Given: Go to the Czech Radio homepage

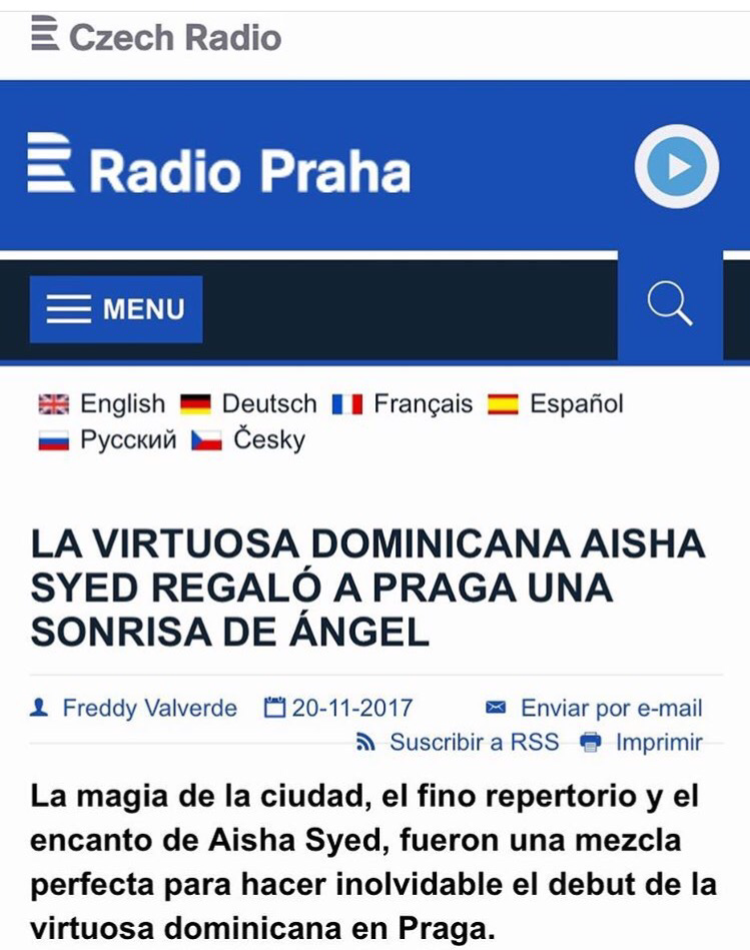Looking at the screenshot, I should [x=157, y=37].
